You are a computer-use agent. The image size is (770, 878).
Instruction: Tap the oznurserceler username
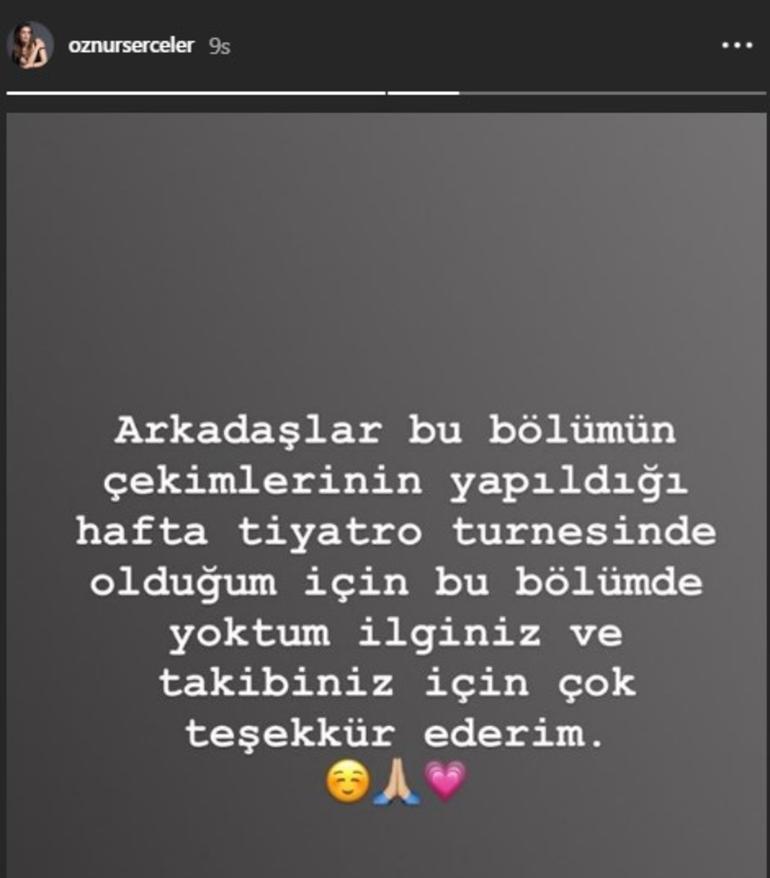pos(130,46)
